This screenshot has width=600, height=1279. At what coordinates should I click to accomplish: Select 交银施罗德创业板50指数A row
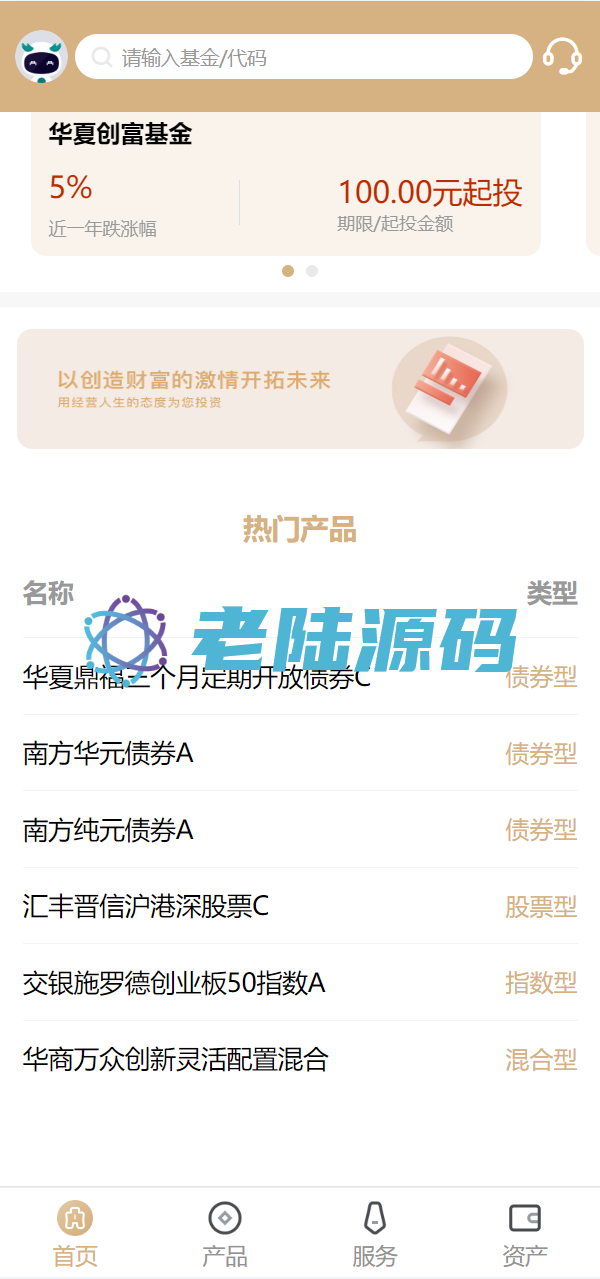[x=300, y=983]
